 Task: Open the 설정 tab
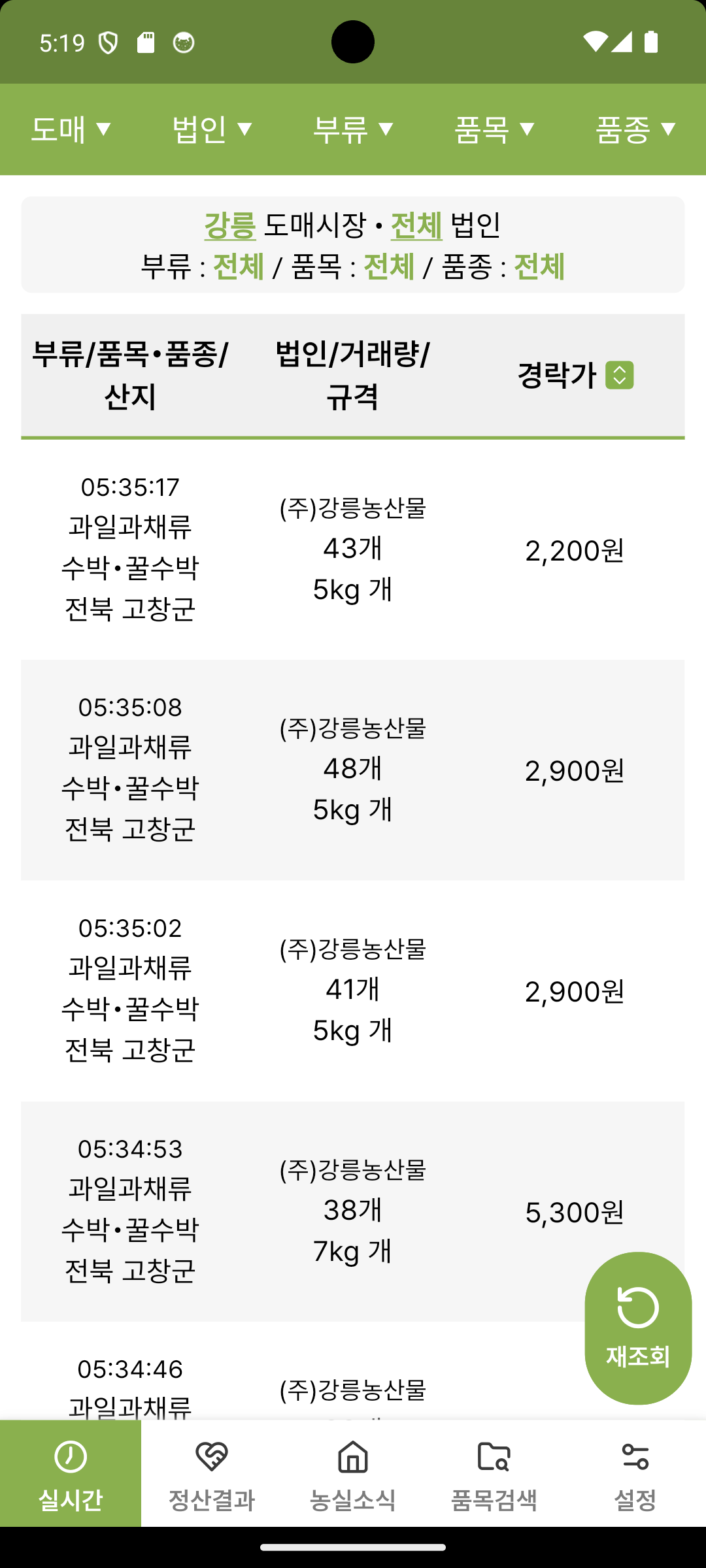click(x=635, y=1474)
